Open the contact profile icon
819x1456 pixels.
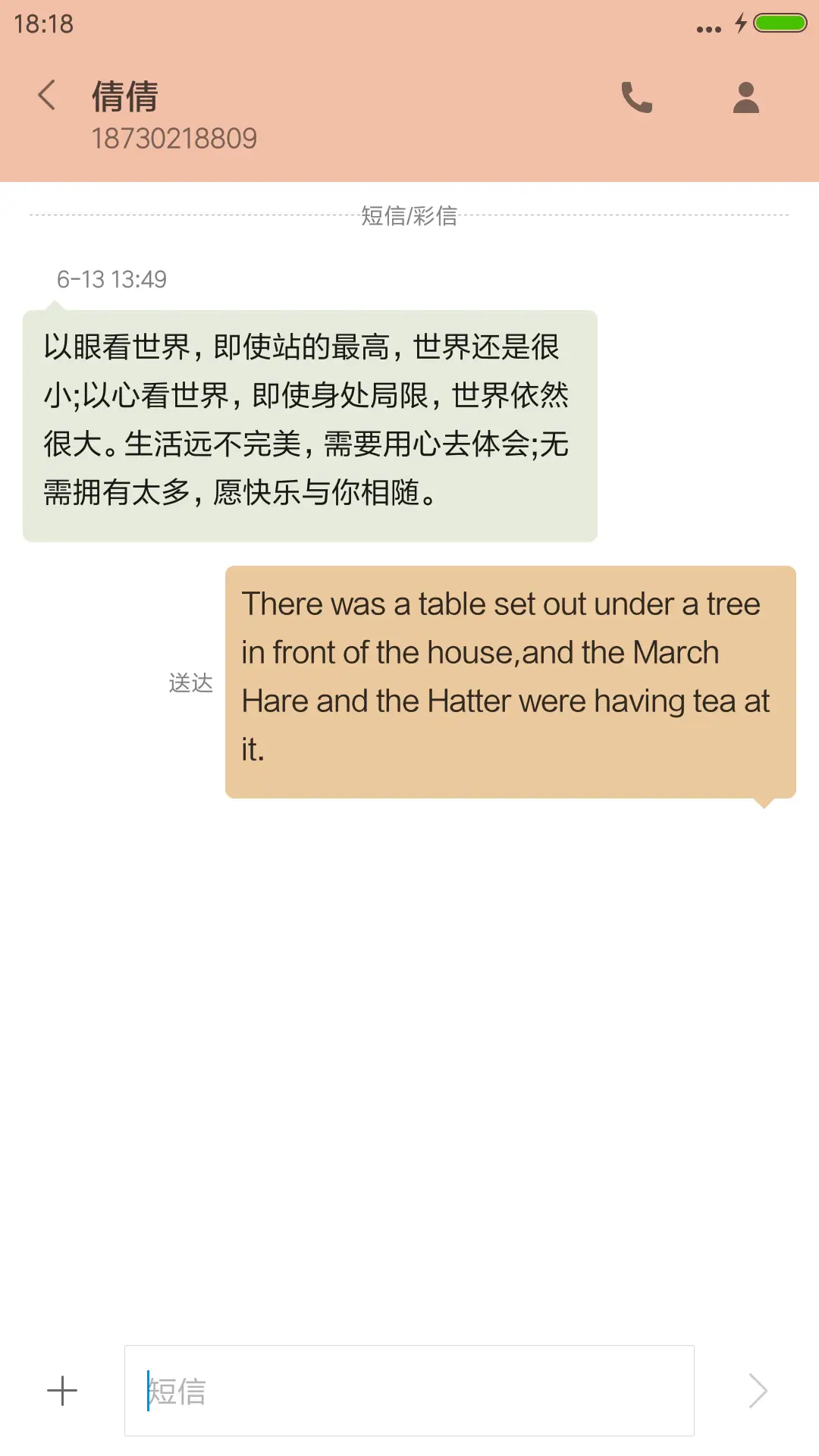pos(745,96)
